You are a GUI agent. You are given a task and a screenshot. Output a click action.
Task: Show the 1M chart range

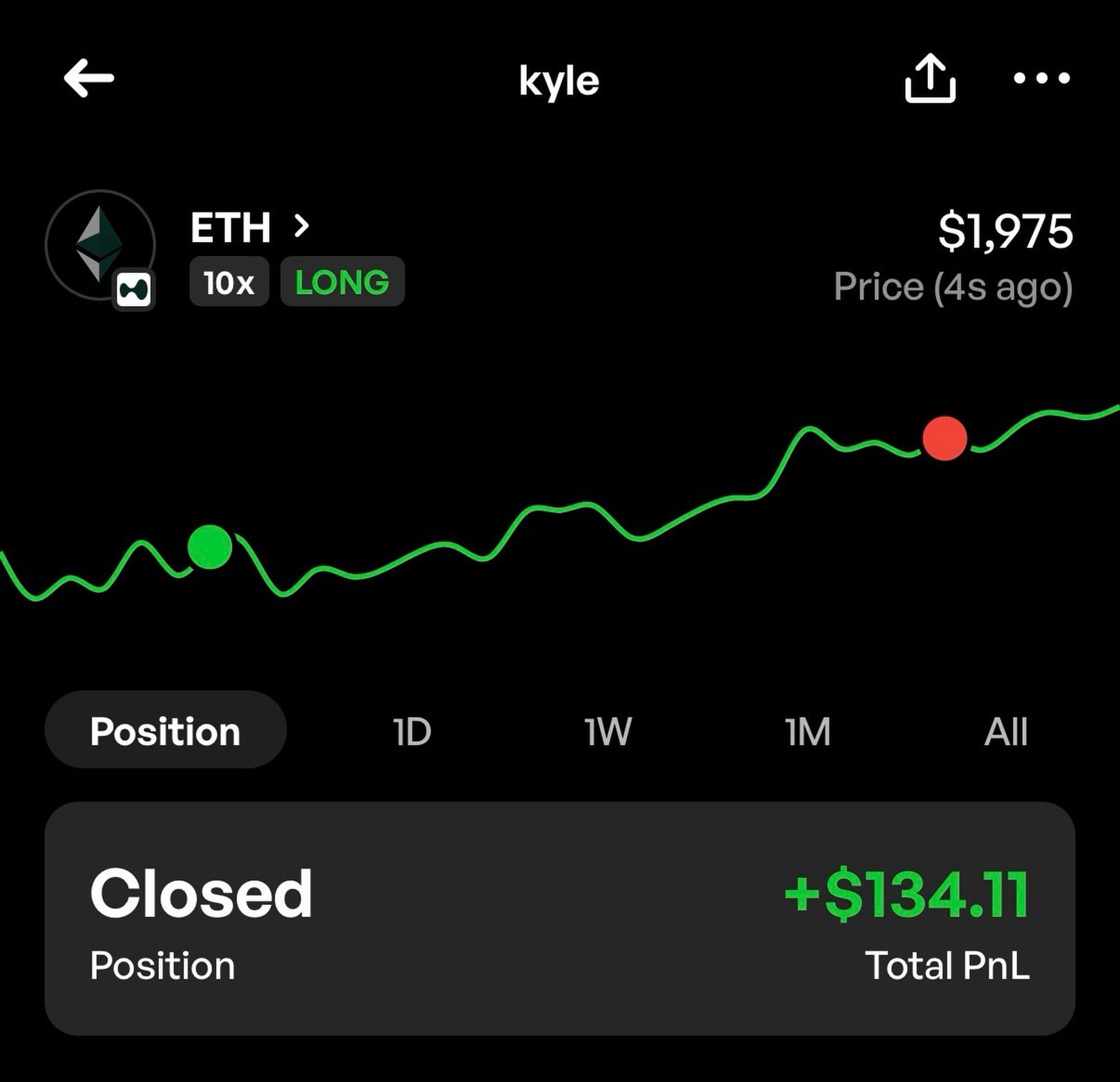(x=808, y=731)
